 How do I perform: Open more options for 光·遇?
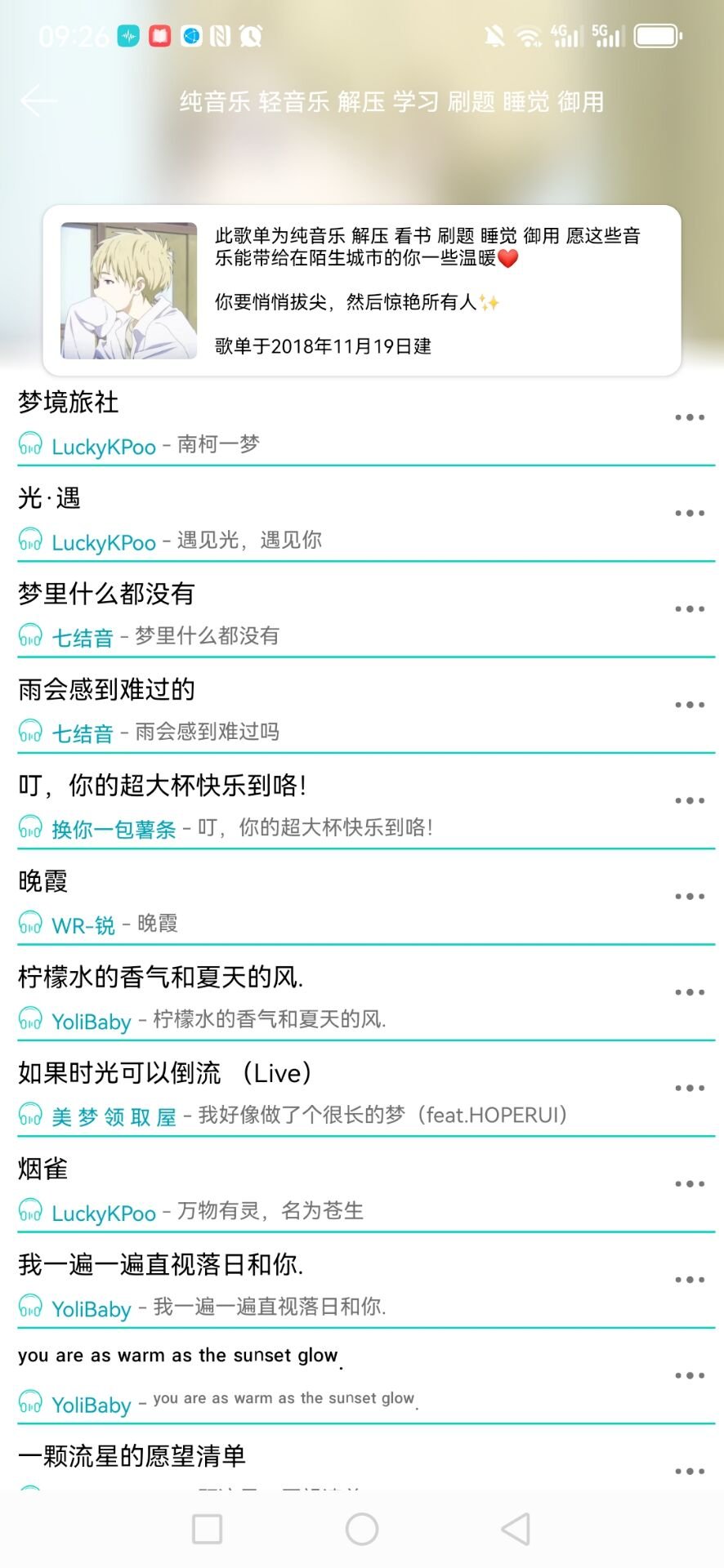tap(689, 514)
